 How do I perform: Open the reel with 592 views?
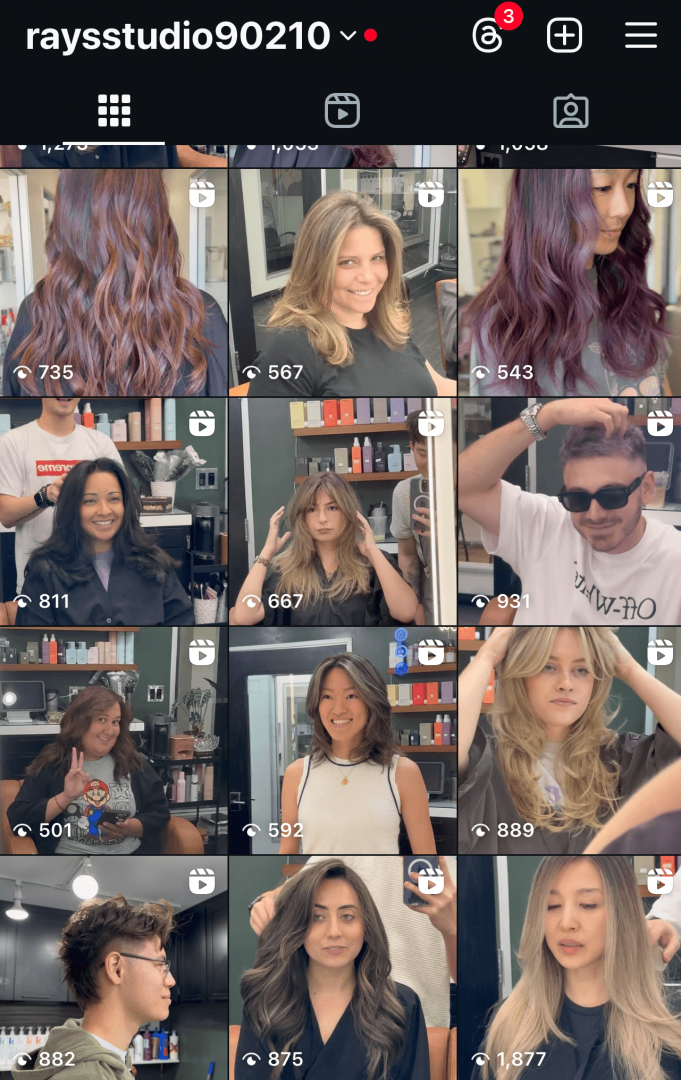point(342,741)
